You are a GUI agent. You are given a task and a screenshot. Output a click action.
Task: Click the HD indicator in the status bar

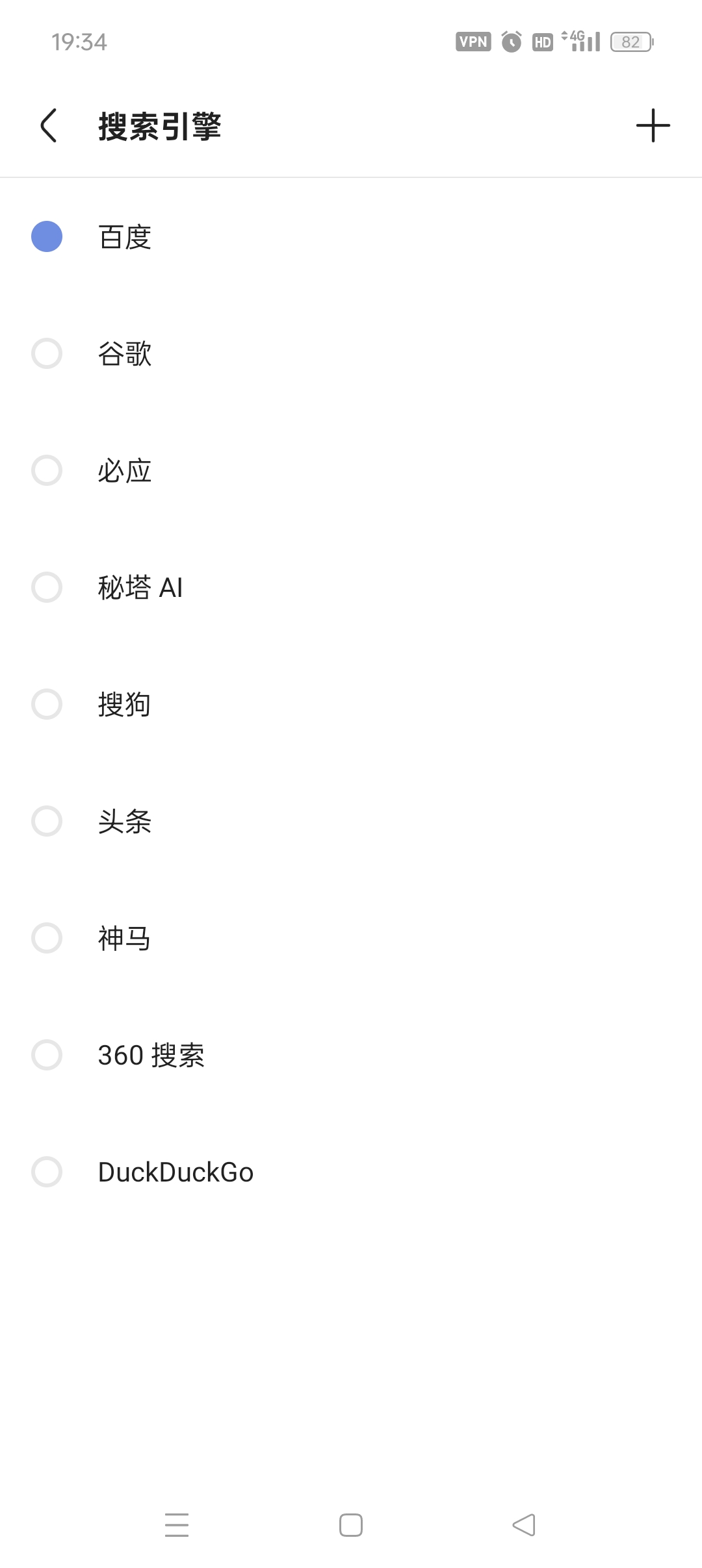541,42
